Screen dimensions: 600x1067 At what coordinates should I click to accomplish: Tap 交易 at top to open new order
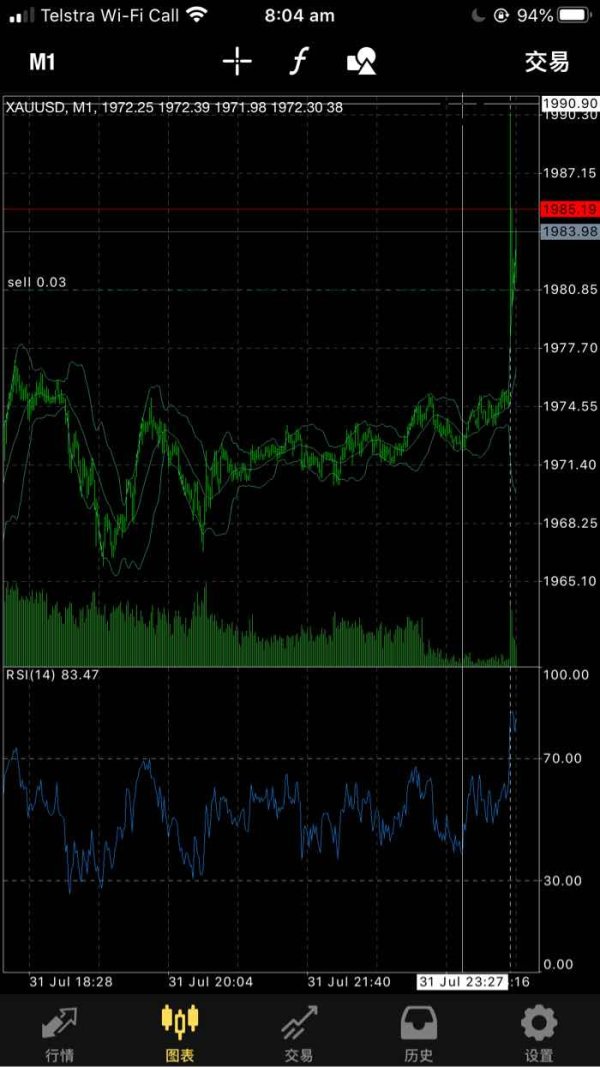(546, 62)
